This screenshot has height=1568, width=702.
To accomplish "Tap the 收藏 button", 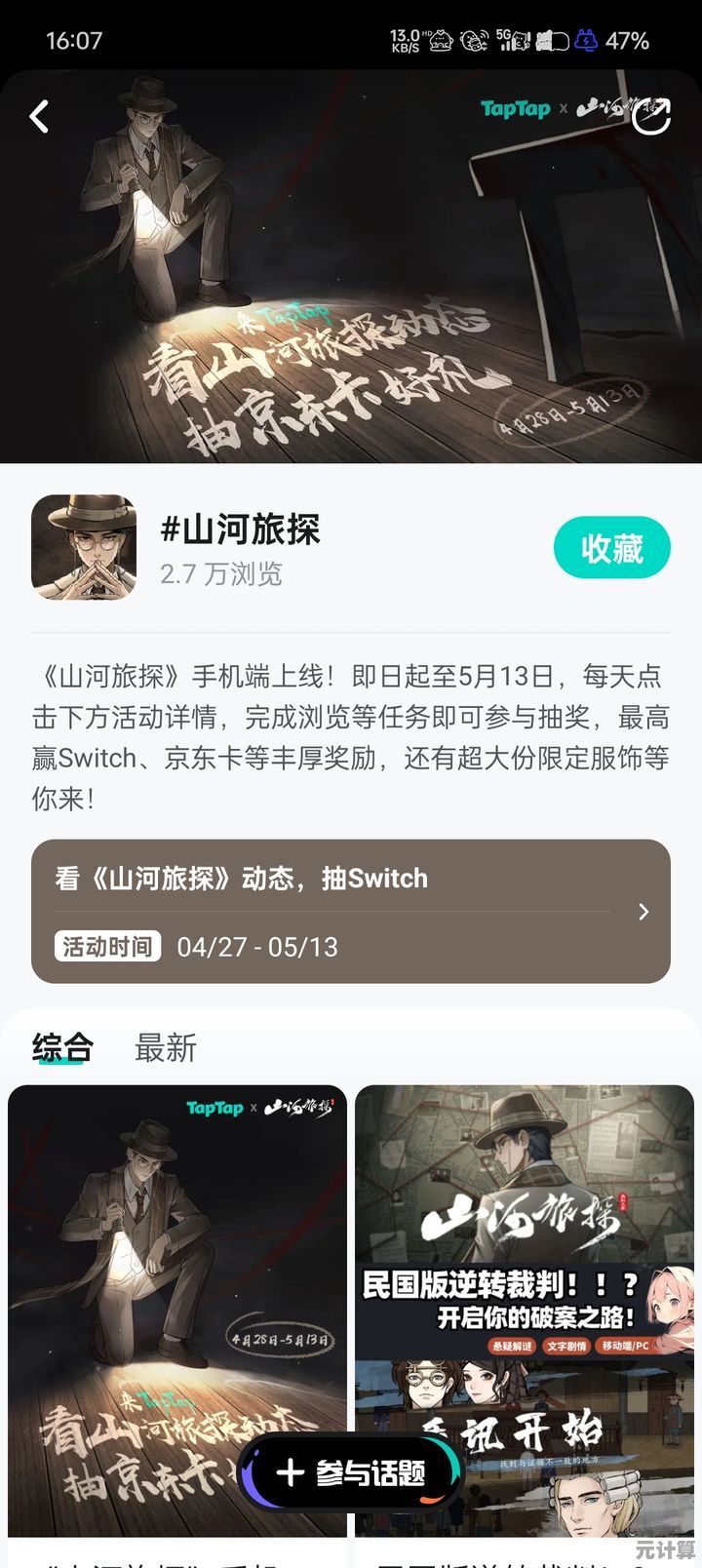I will pos(611,548).
